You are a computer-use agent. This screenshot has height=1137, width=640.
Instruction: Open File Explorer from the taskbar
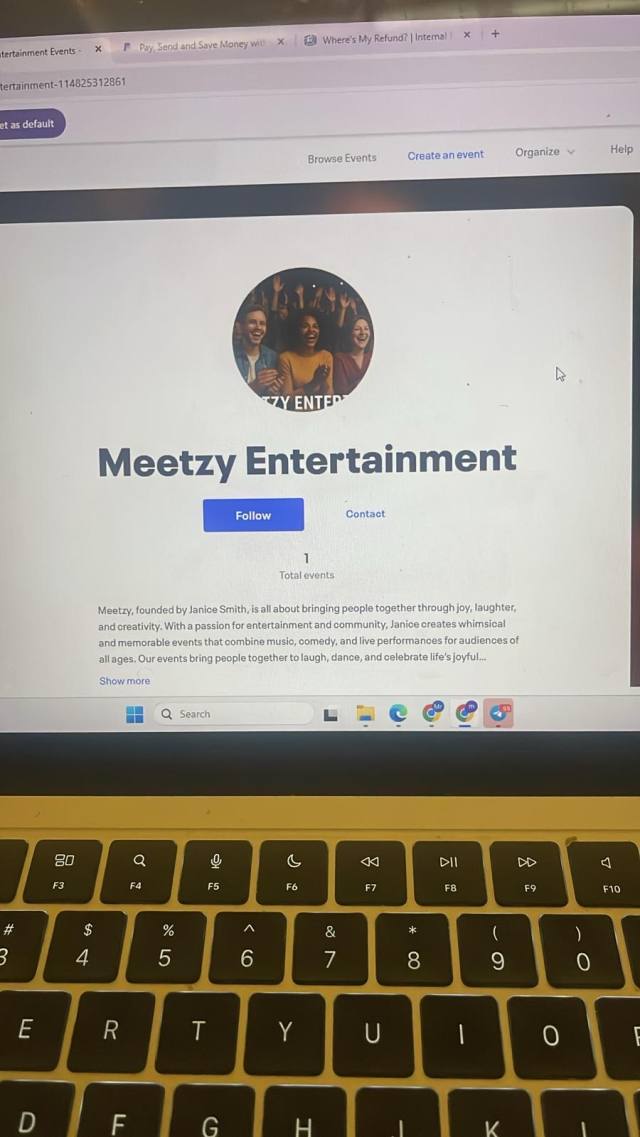click(365, 714)
